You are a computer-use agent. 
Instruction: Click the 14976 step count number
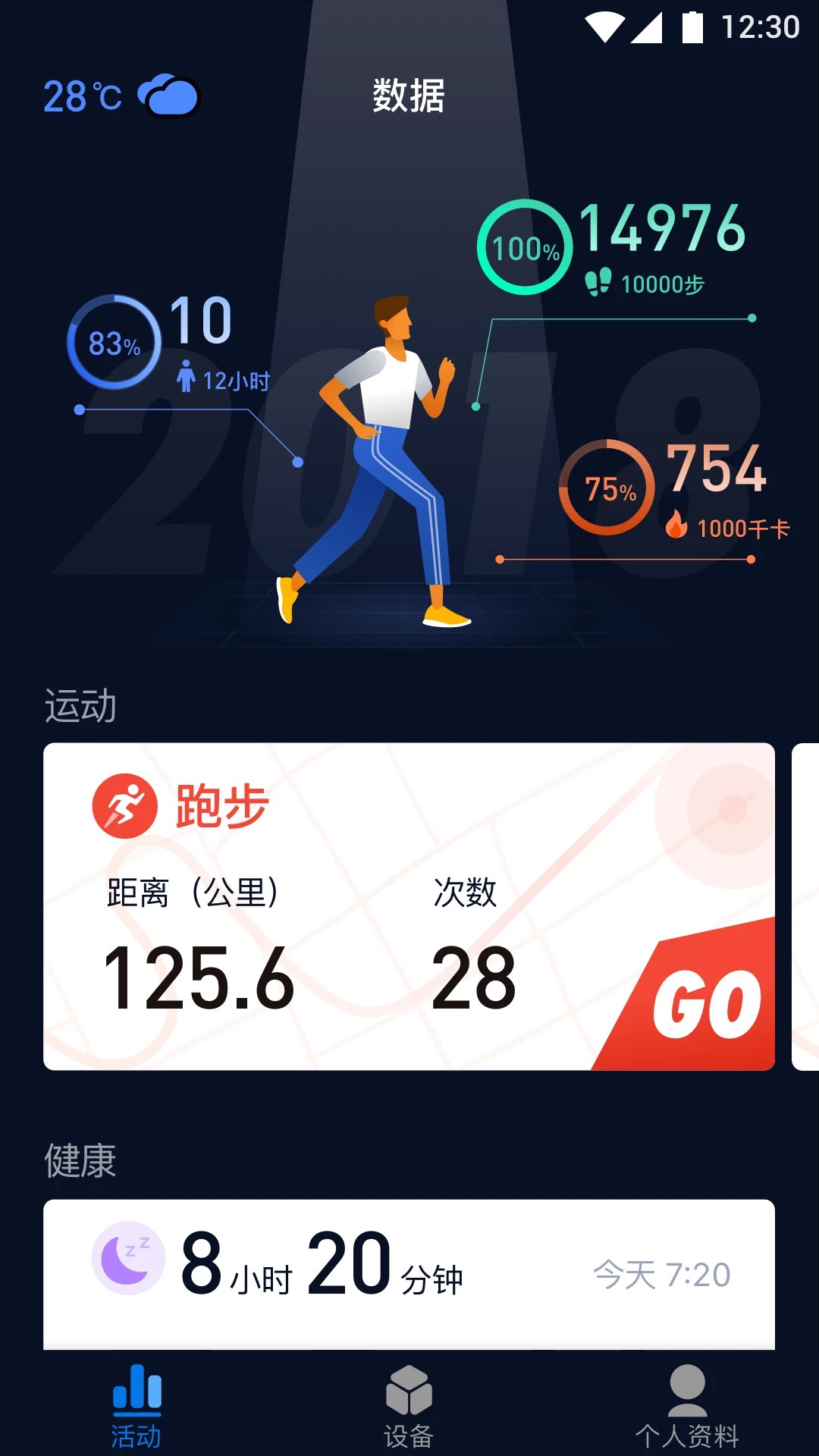(x=661, y=231)
